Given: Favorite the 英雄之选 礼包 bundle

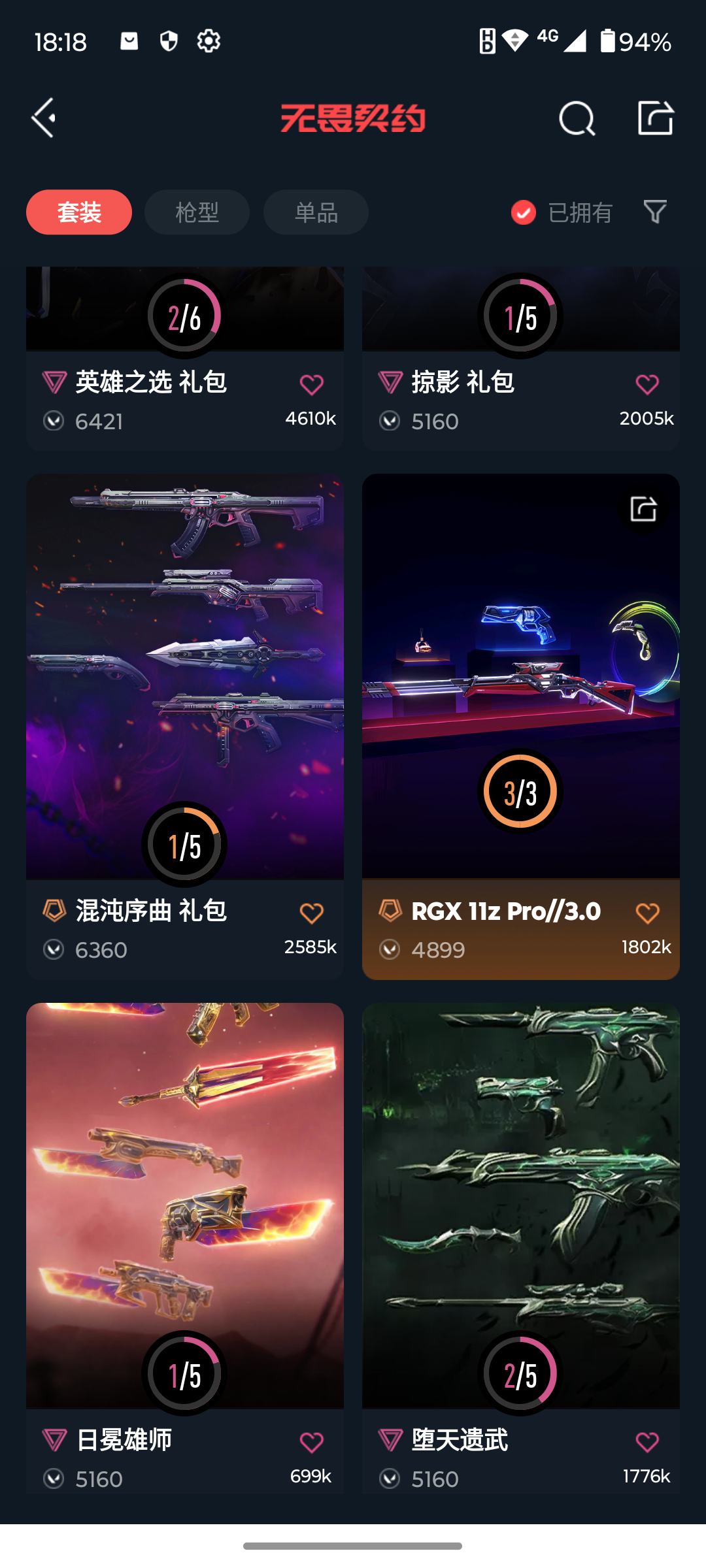Looking at the screenshot, I should [311, 385].
